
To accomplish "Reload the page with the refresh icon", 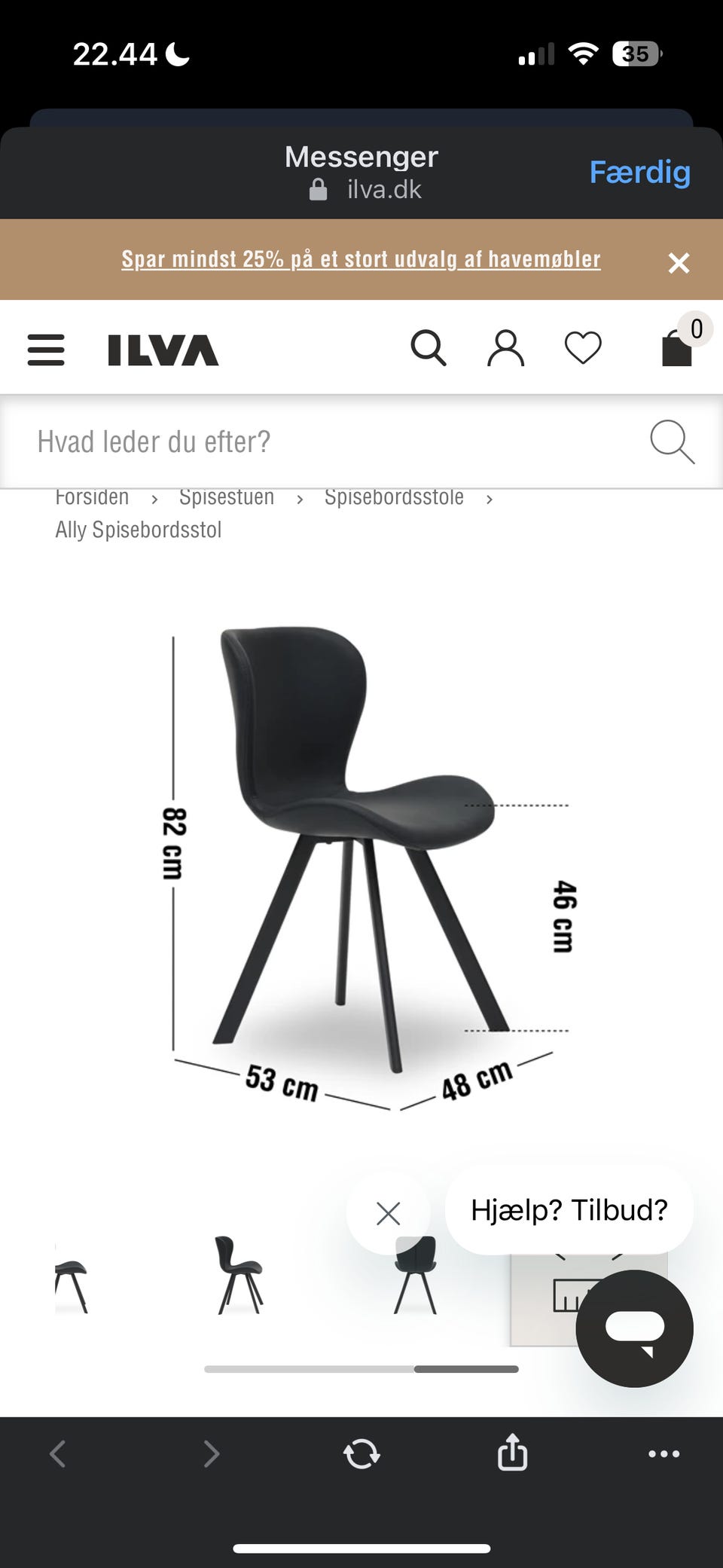I will tap(361, 1453).
